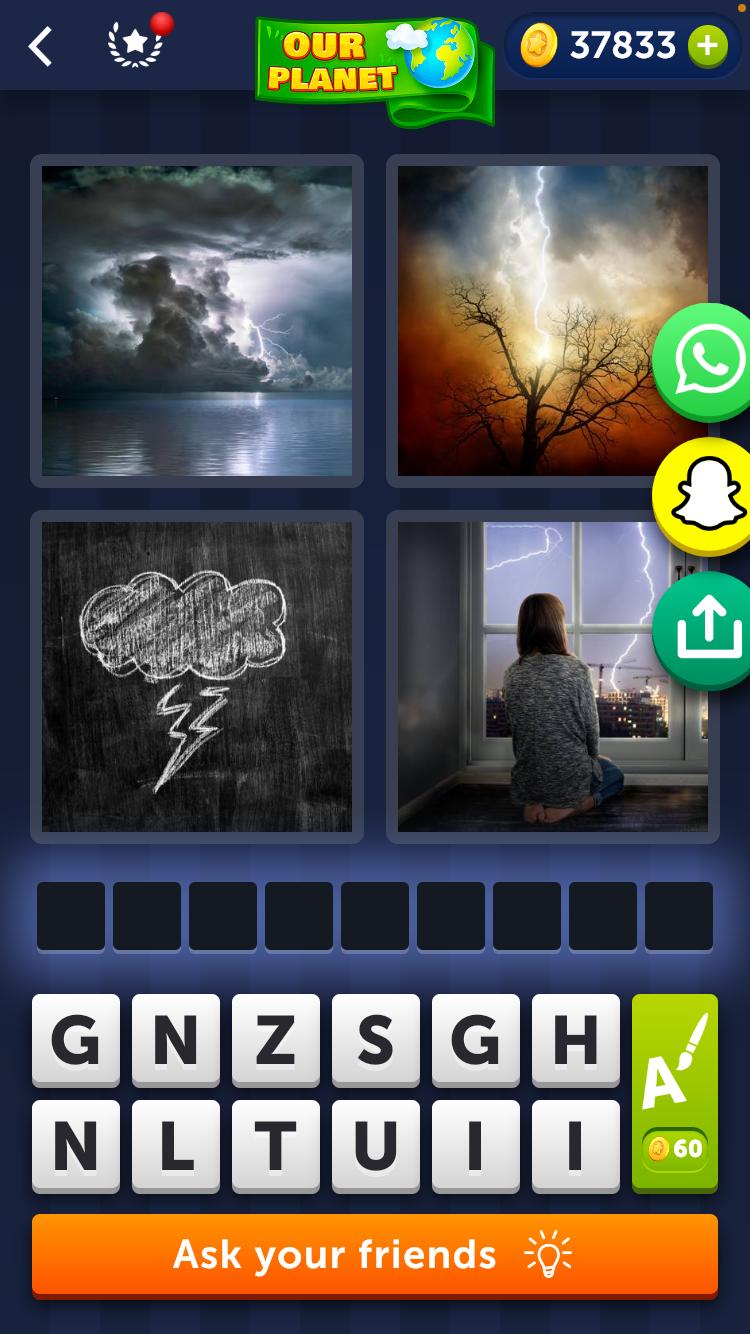Image resolution: width=750 pixels, height=1334 pixels.
Task: Open the green share button
Action: click(x=708, y=631)
